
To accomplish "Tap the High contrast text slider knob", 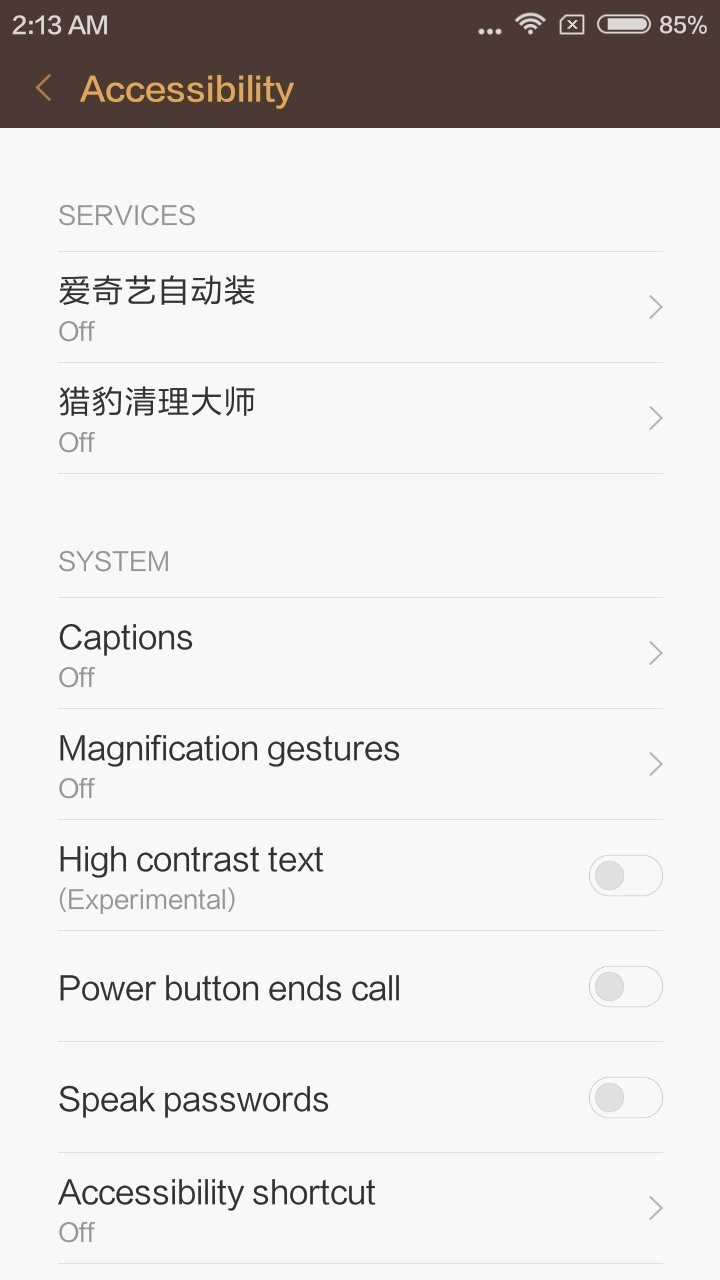I will pyautogui.click(x=608, y=875).
